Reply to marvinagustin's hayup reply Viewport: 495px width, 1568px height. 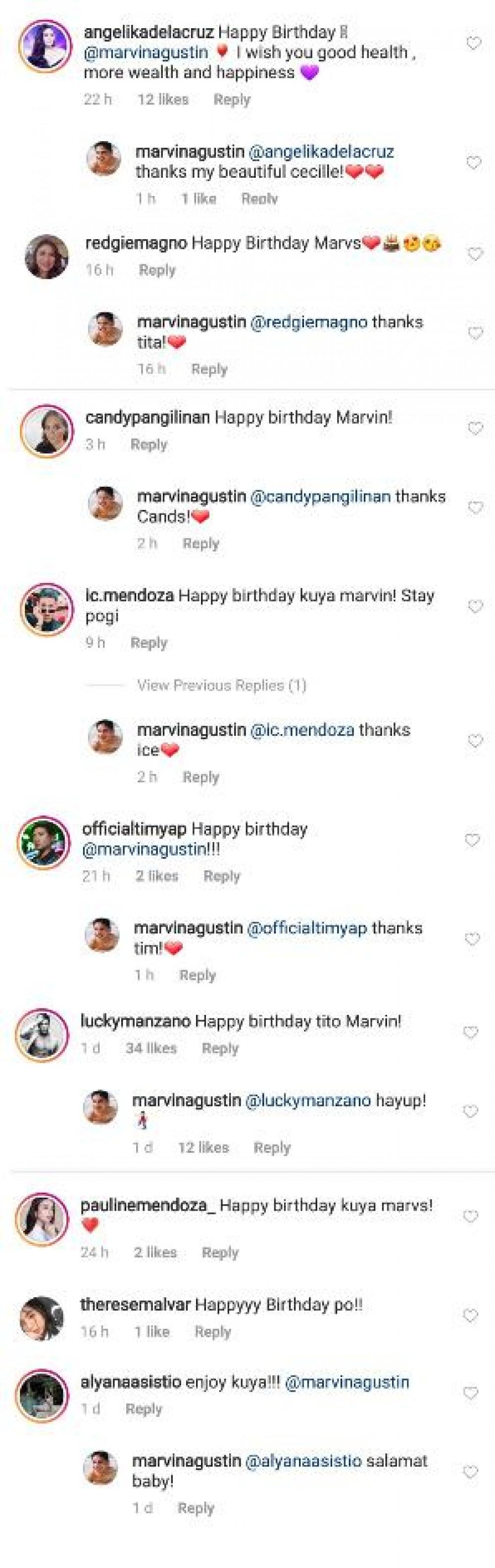272,1147
